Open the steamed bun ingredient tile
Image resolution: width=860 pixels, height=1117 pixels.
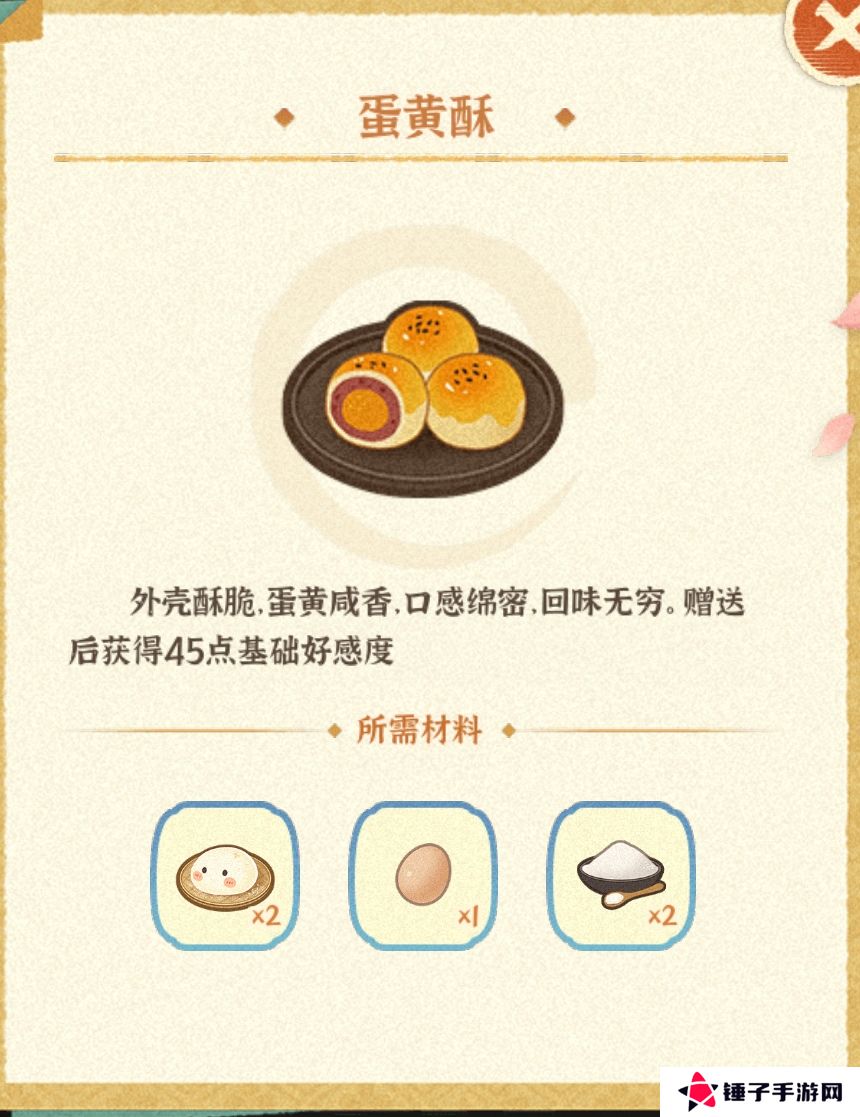pos(225,876)
